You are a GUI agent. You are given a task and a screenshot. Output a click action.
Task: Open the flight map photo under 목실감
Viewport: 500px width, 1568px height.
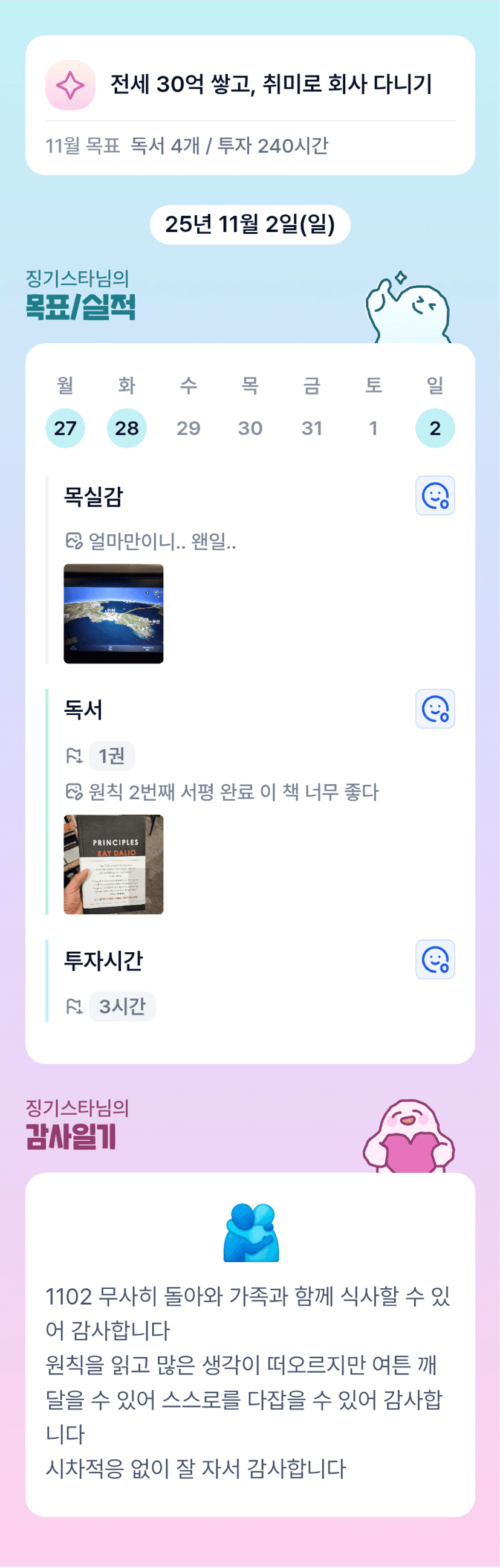tap(113, 613)
